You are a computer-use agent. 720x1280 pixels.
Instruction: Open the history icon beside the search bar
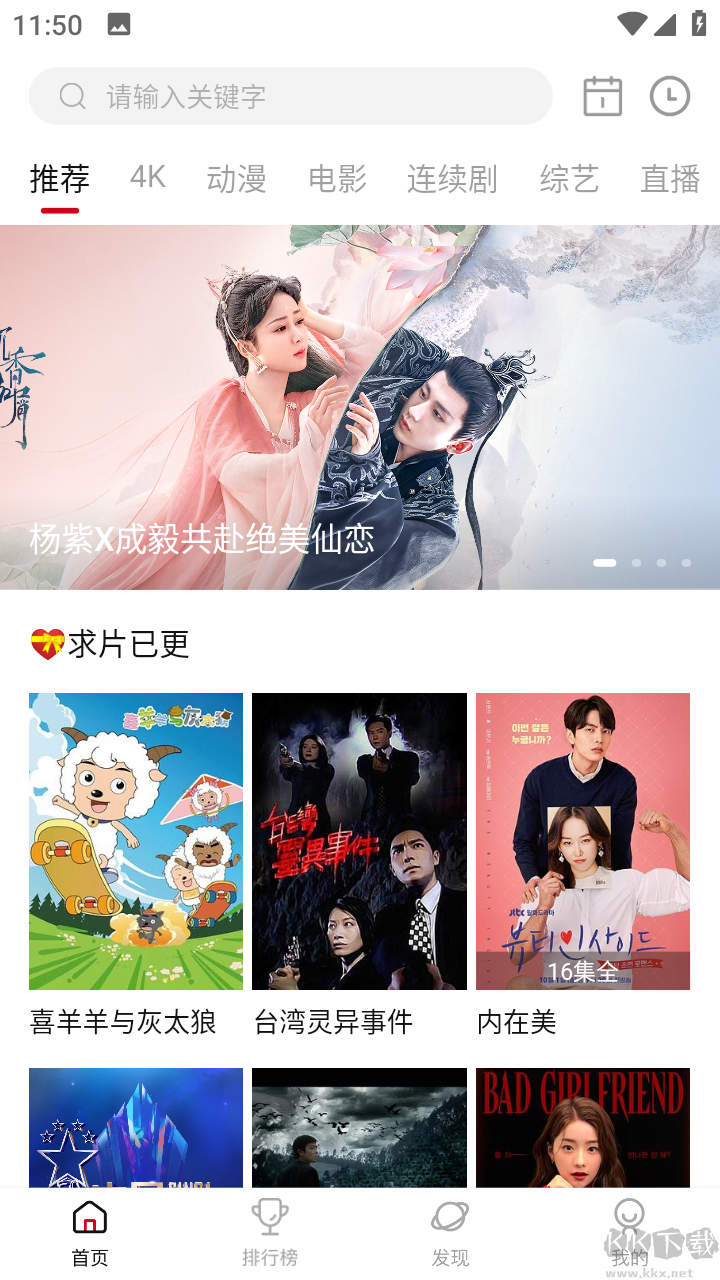coord(670,96)
